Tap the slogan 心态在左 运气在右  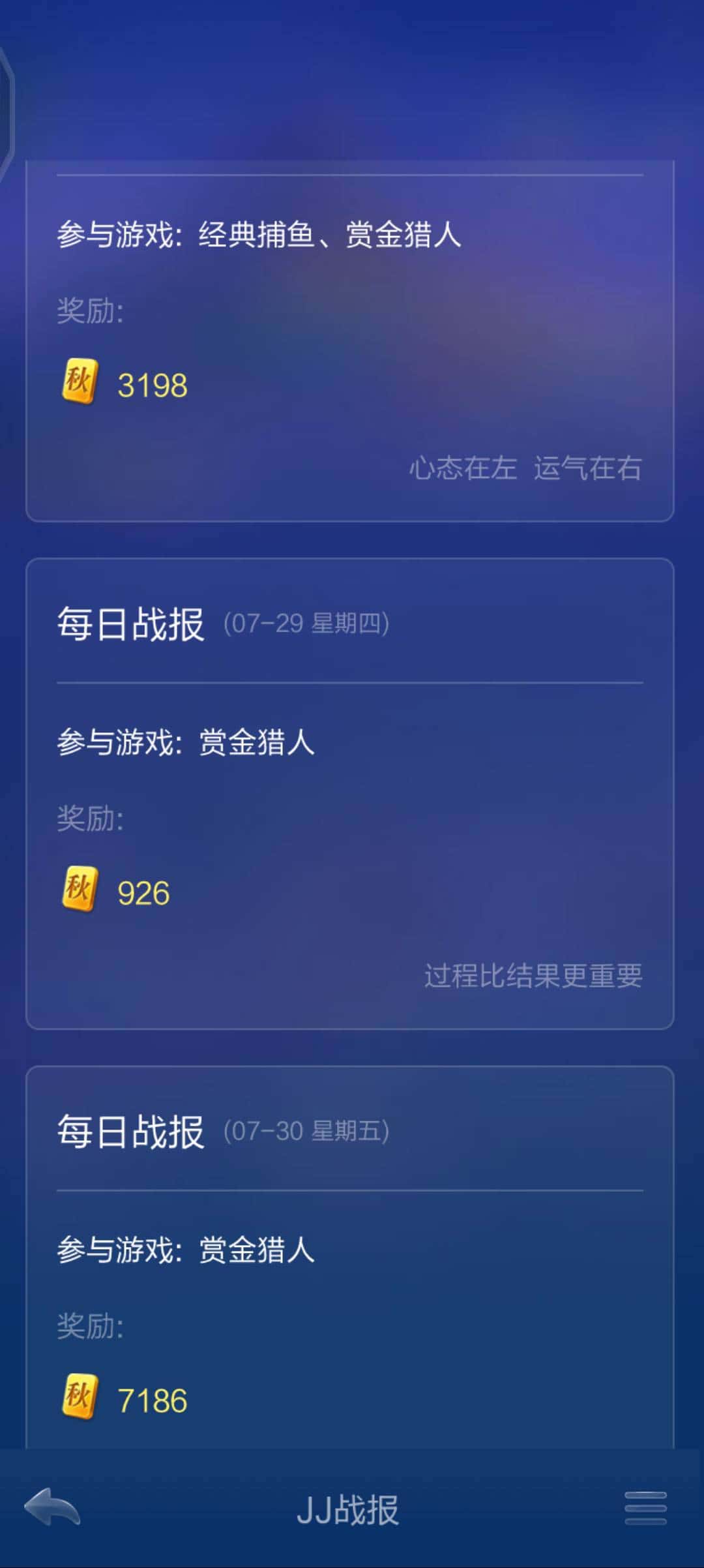click(x=525, y=466)
